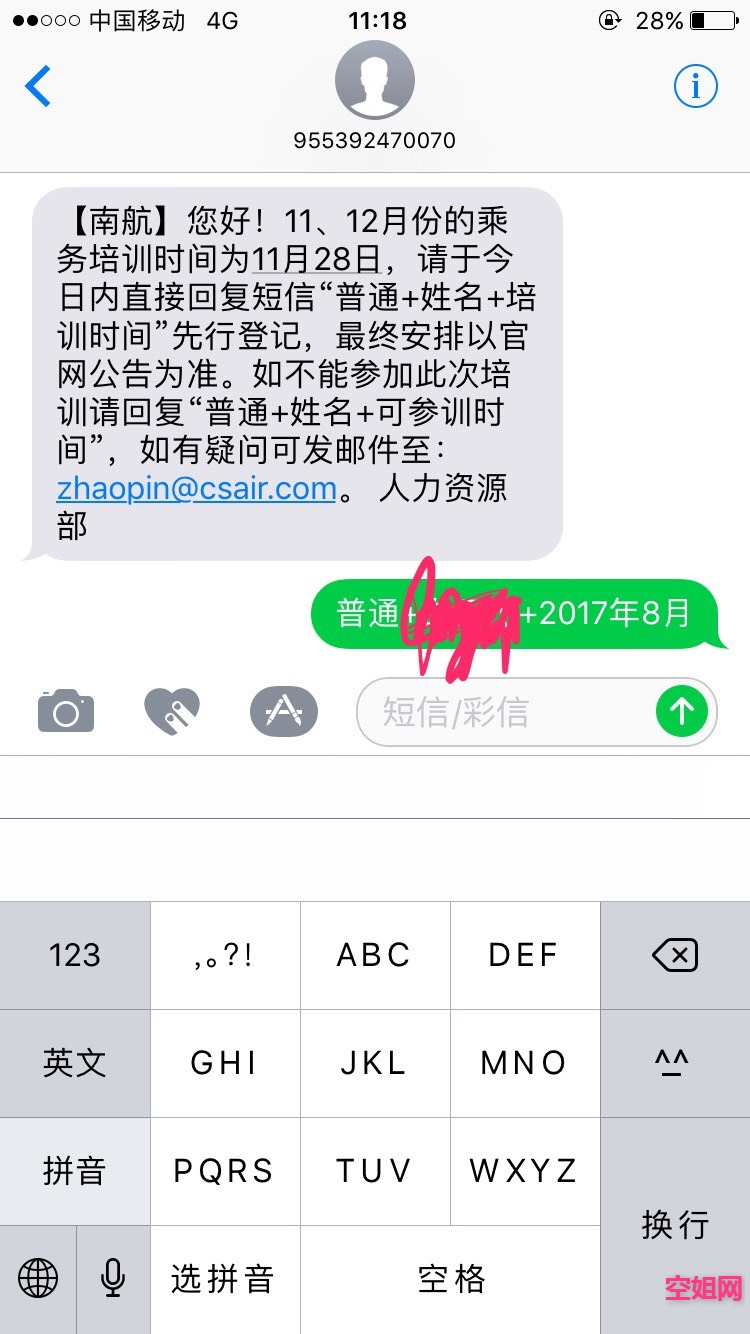
Task: Open the iMessage App Store icon
Action: point(284,712)
